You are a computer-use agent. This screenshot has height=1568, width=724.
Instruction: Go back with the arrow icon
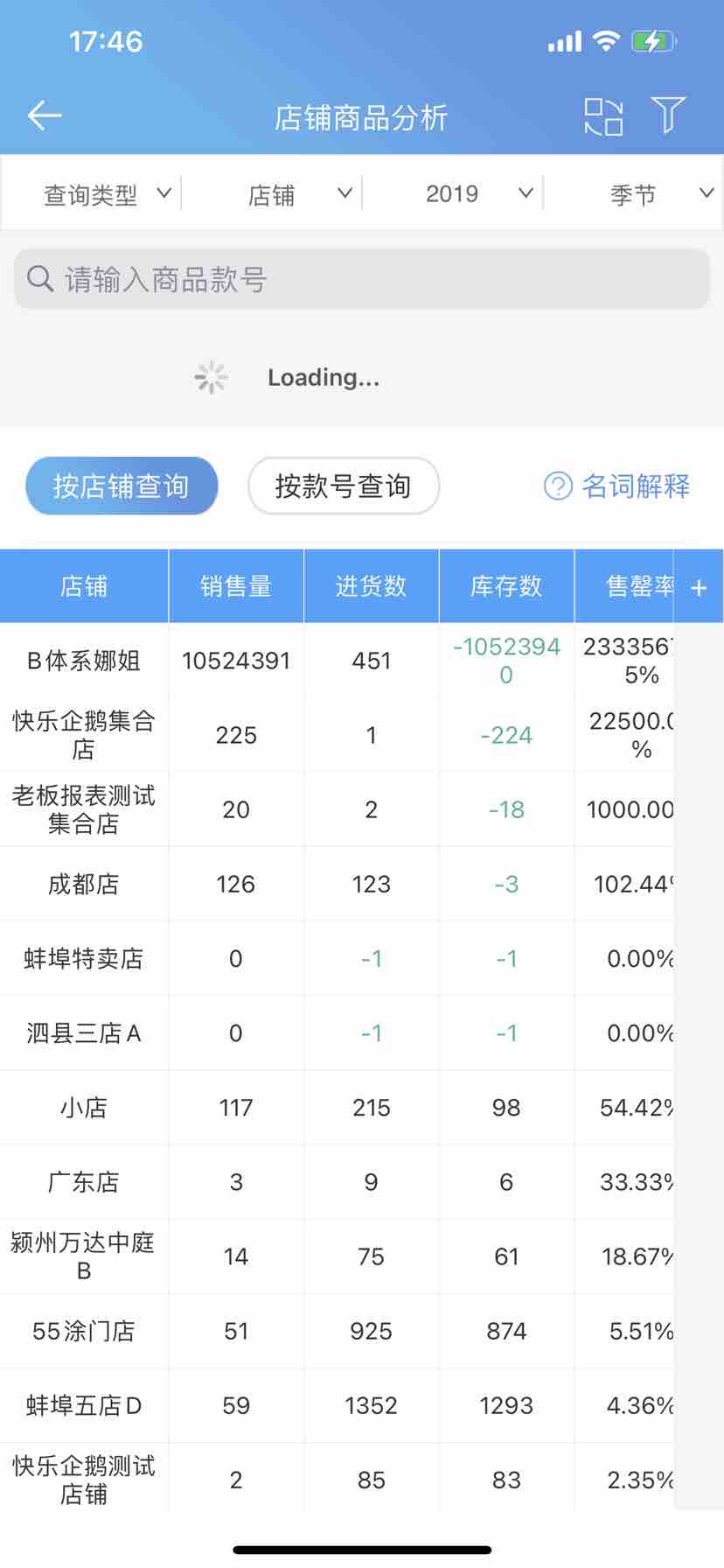point(45,115)
